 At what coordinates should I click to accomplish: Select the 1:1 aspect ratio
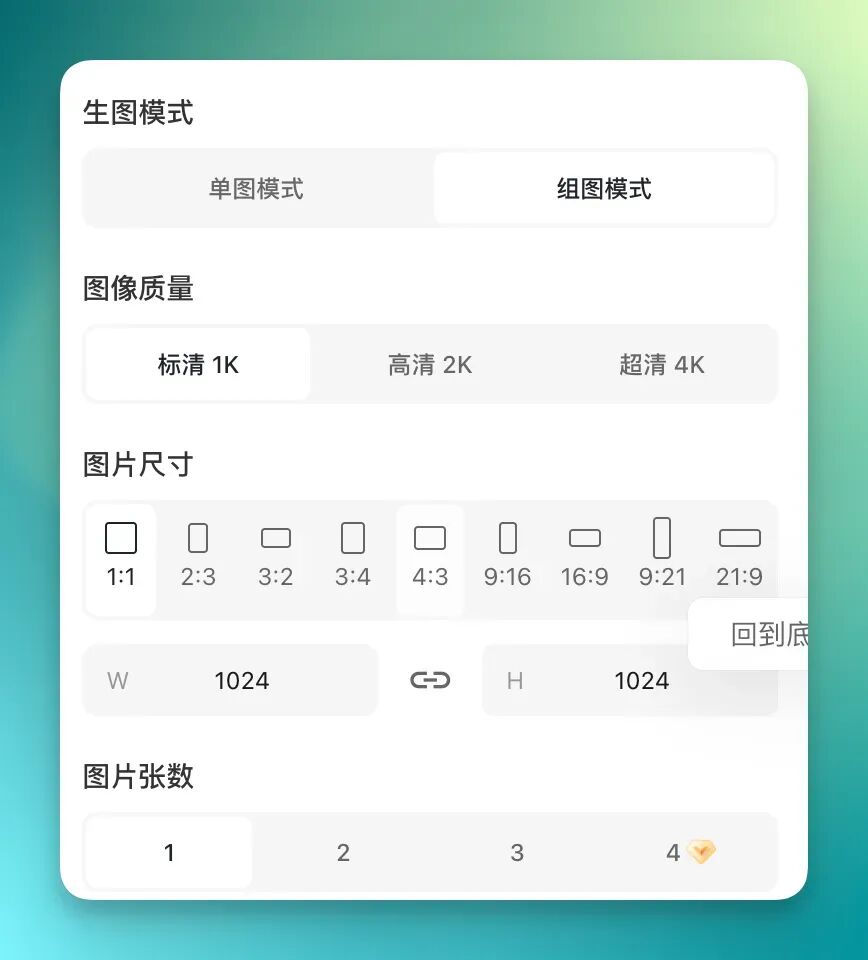point(121,557)
